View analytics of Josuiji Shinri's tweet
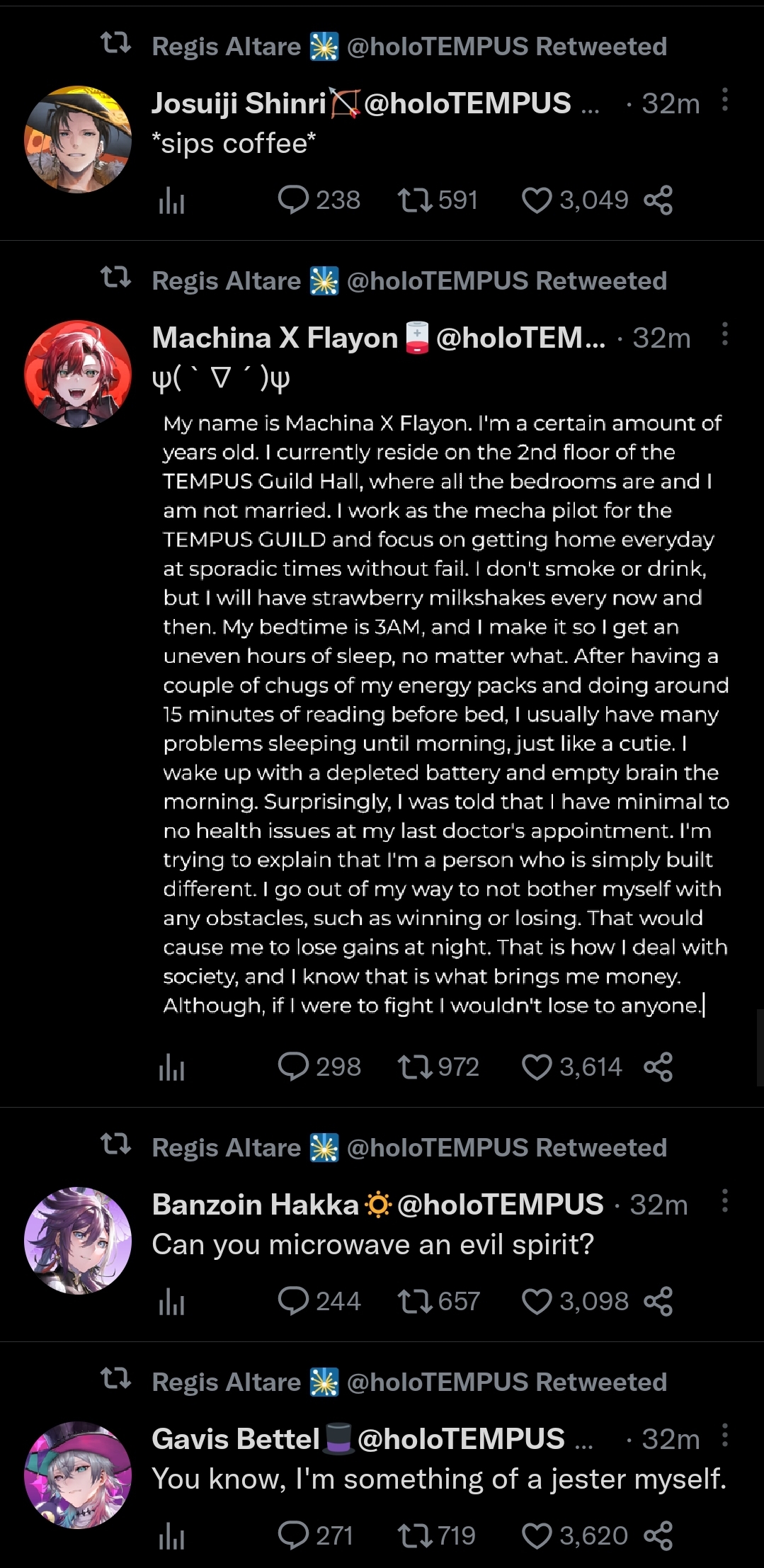Screen dimensions: 764x1568 click(171, 202)
